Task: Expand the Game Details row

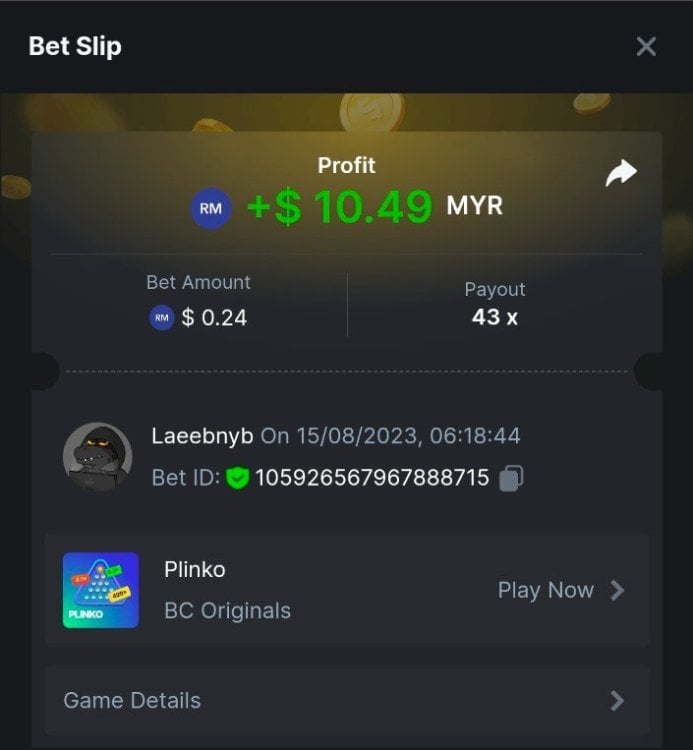Action: point(346,700)
